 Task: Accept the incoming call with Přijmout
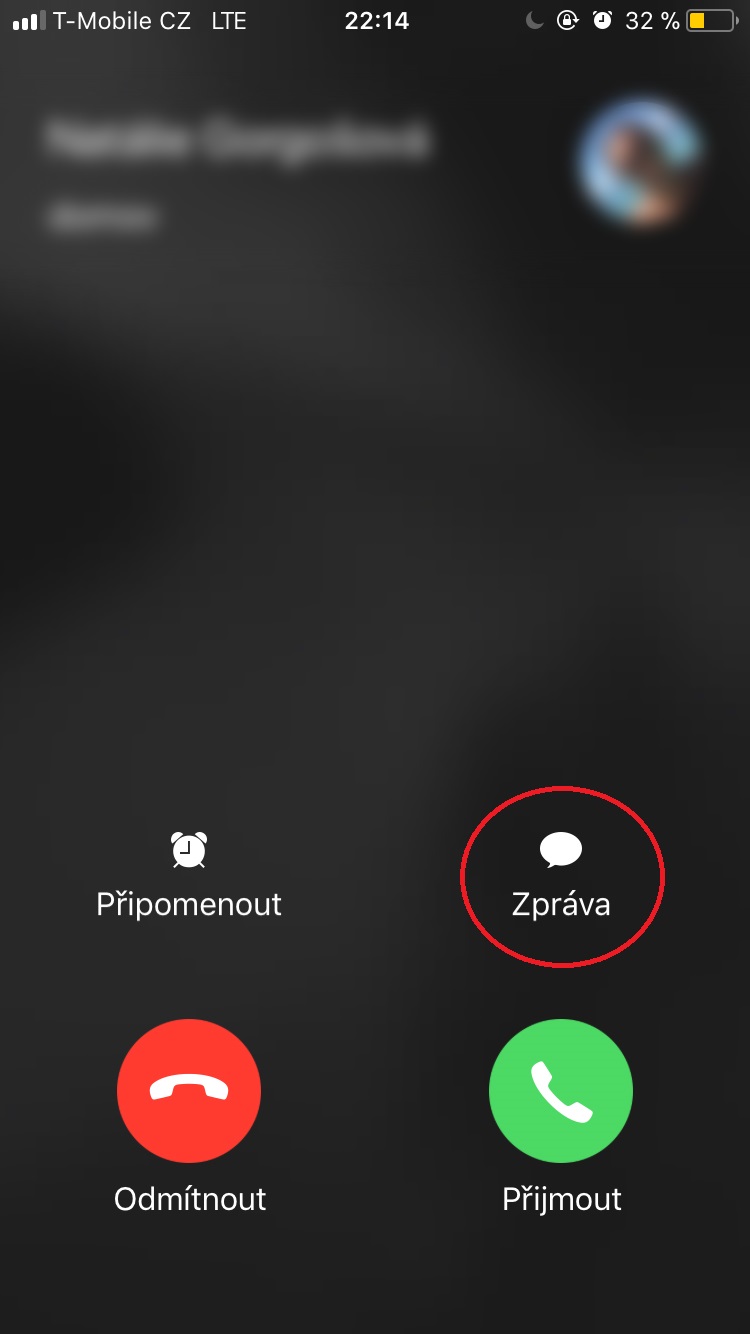(561, 1091)
